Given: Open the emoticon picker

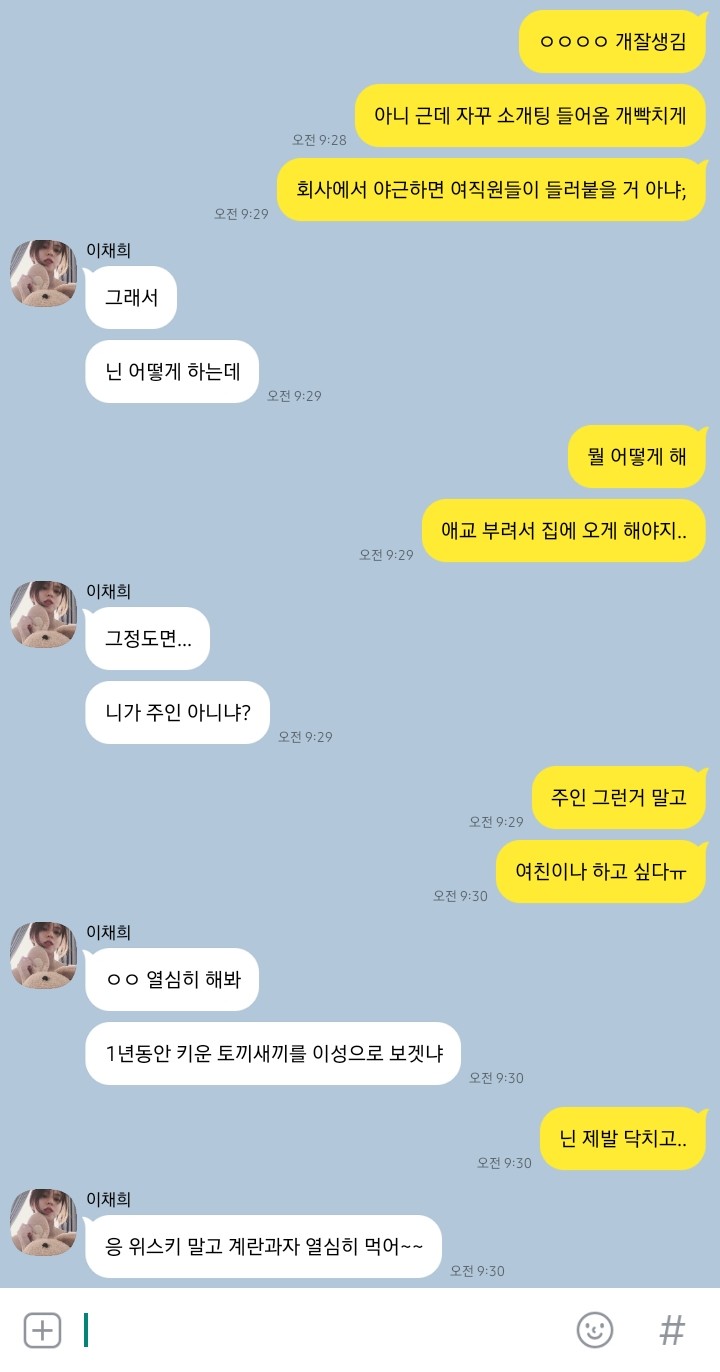Looking at the screenshot, I should 595,1330.
